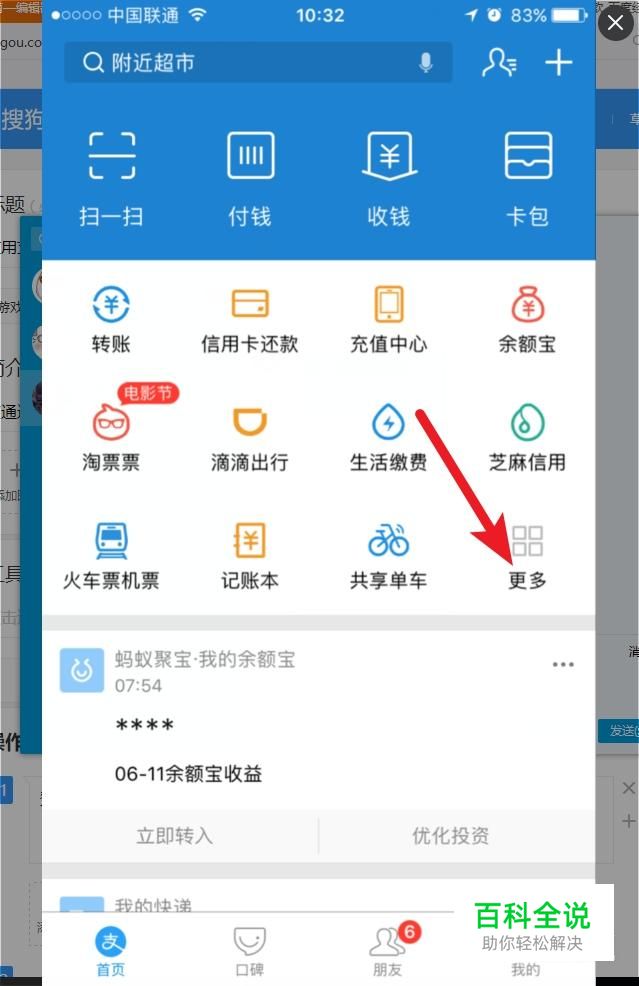639x986 pixels.
Task: Launch 滴滴出行
Action: 250,438
